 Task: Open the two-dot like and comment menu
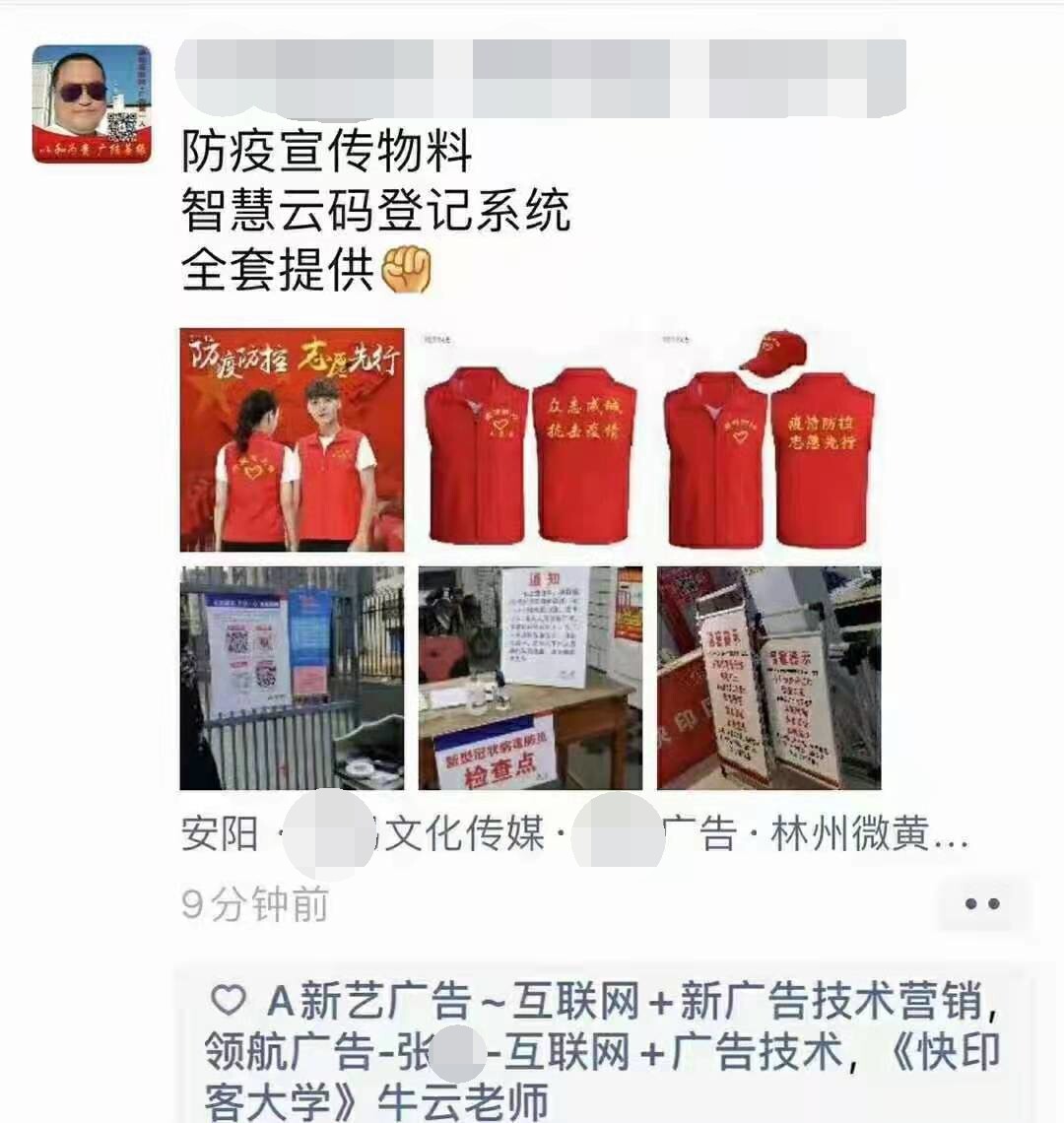click(981, 903)
